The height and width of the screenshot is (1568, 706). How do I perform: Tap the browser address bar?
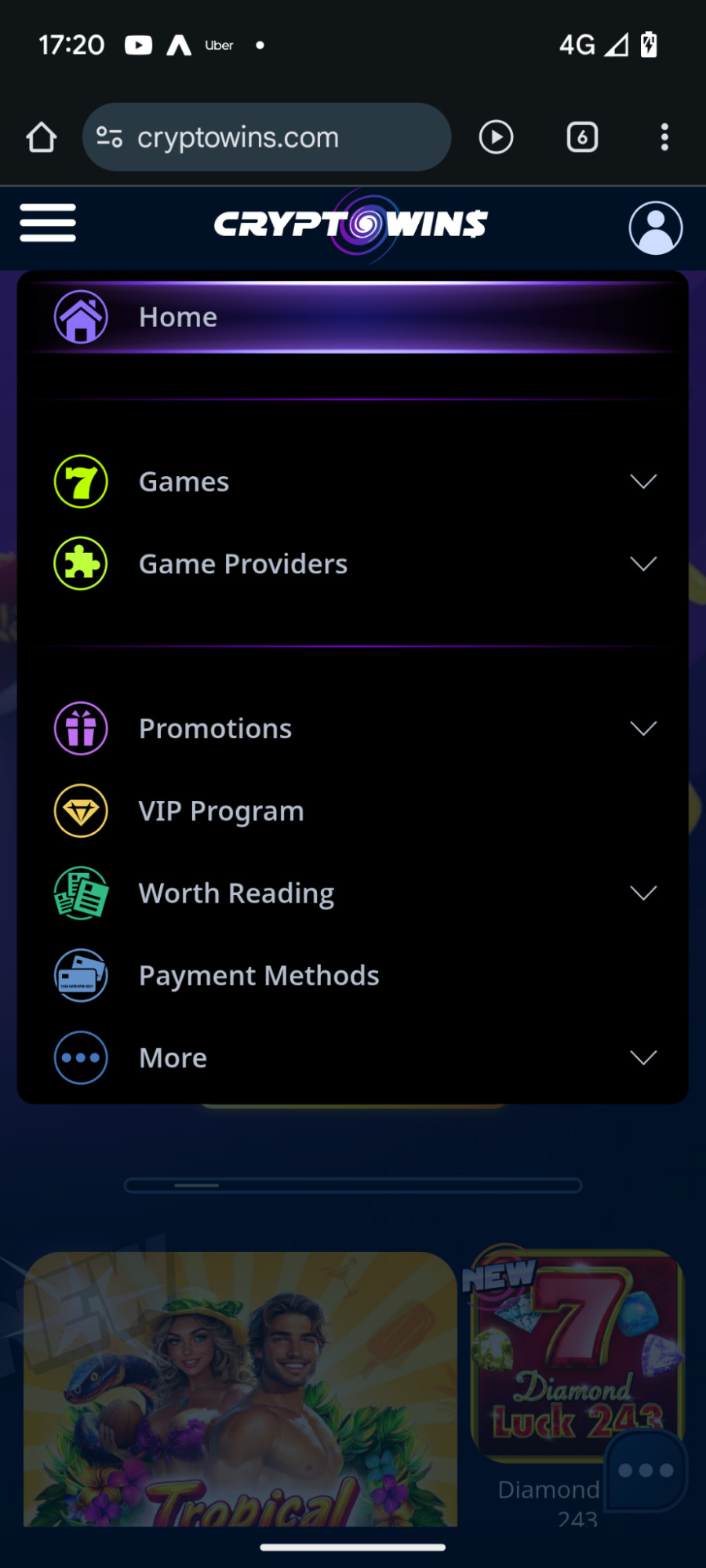click(x=267, y=137)
